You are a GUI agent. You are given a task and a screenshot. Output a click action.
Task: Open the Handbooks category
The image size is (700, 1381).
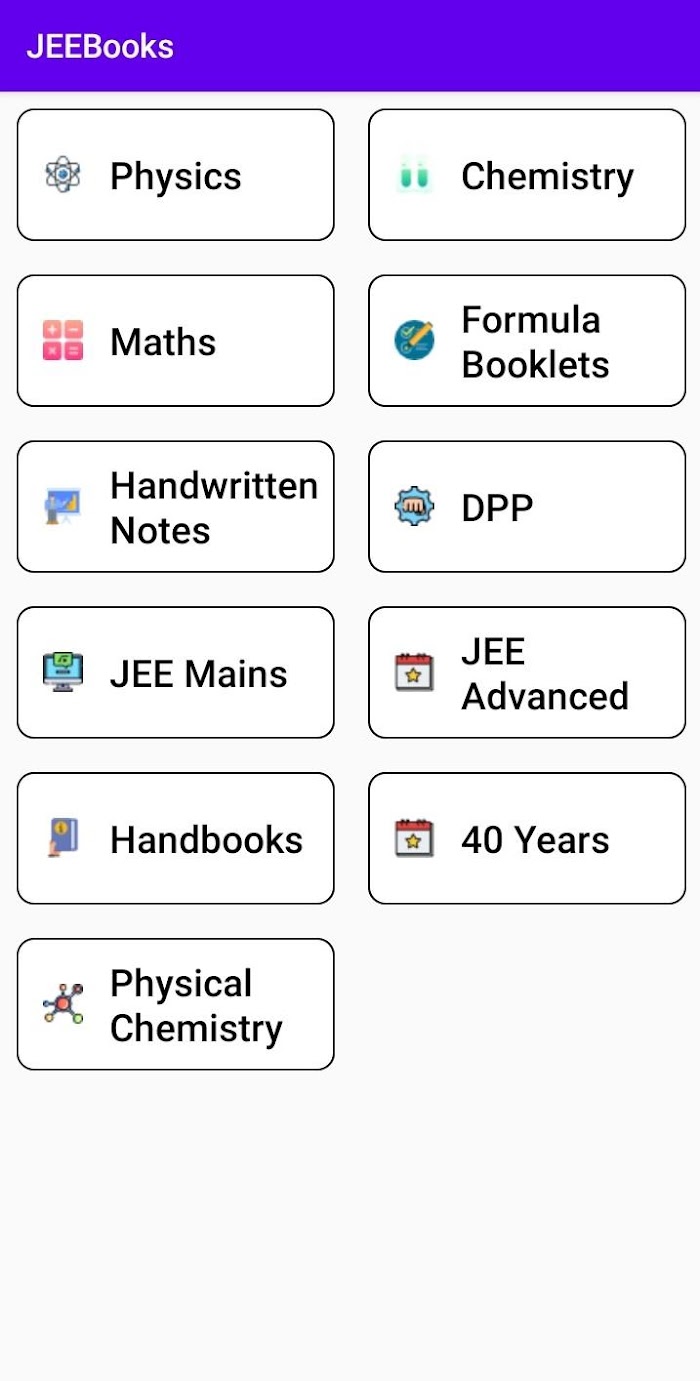[176, 839]
